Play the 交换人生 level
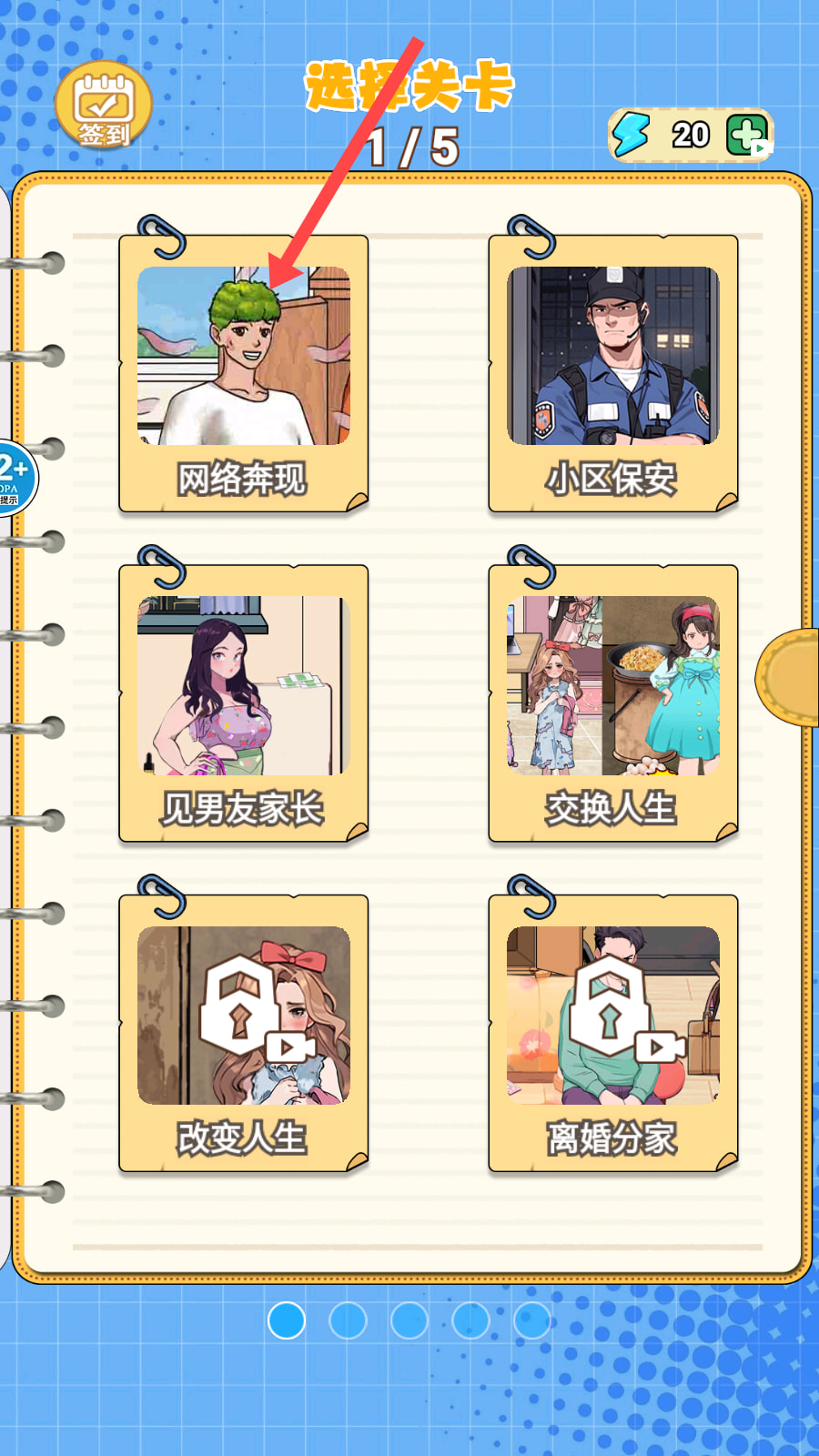 pyautogui.click(x=612, y=703)
